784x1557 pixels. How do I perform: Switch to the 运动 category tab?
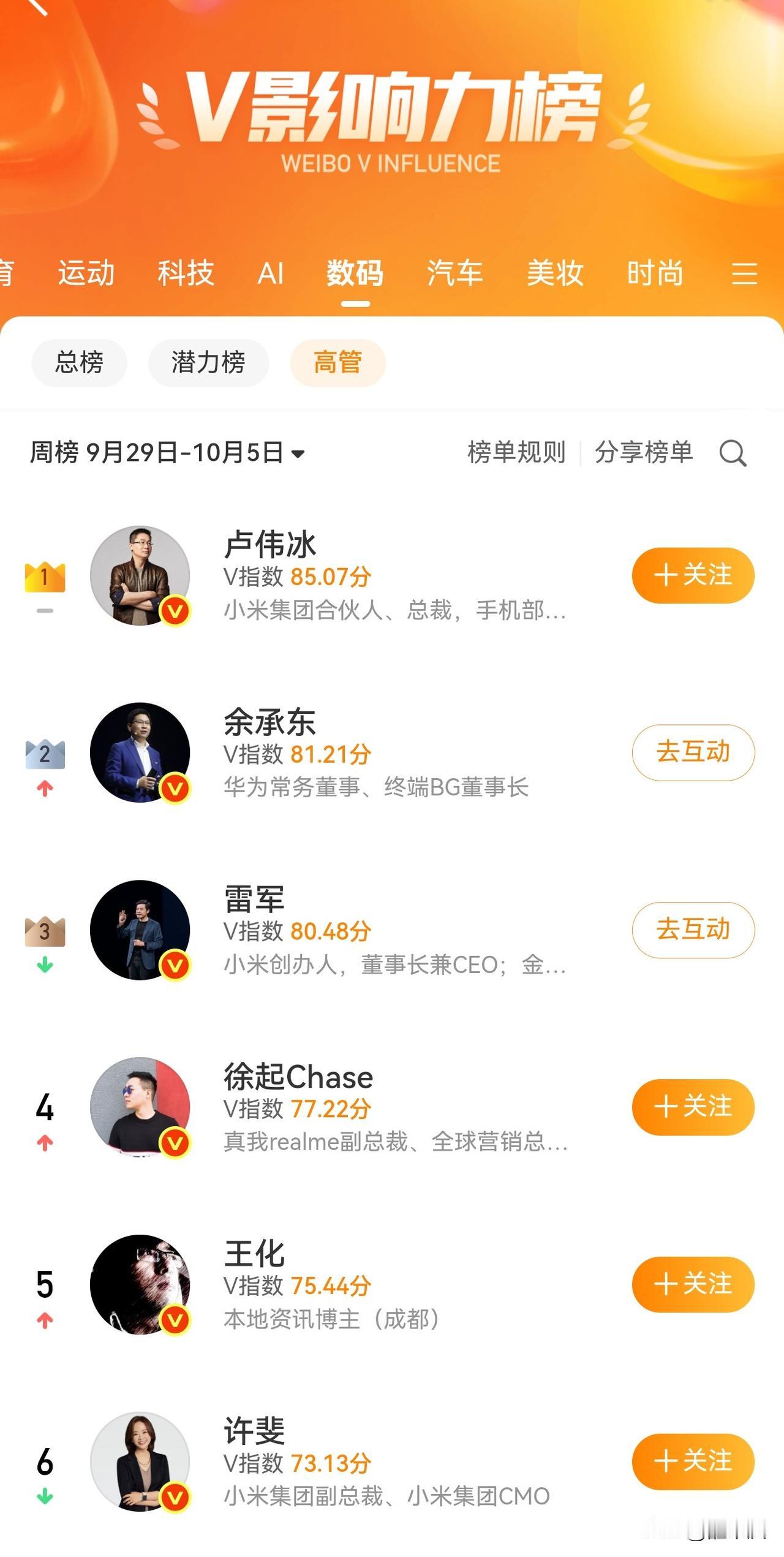tap(86, 273)
